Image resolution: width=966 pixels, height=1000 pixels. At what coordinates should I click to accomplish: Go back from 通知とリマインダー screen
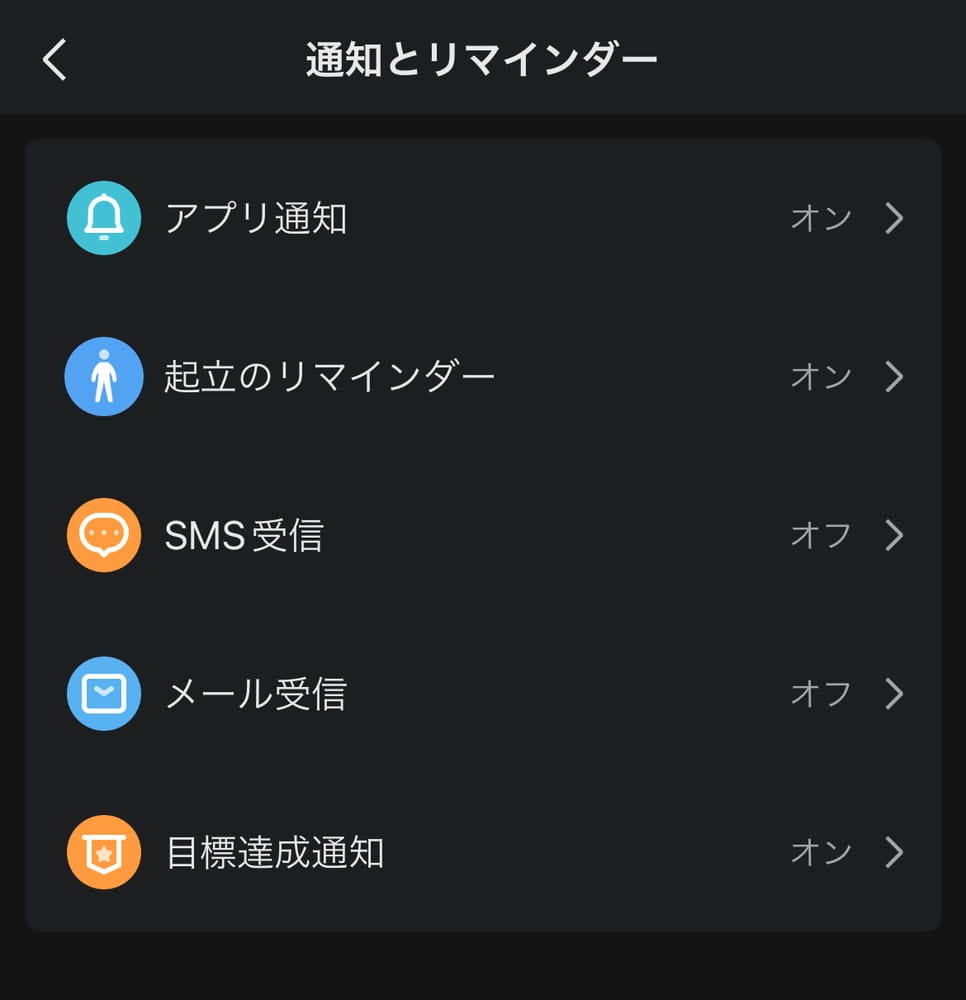coord(55,60)
